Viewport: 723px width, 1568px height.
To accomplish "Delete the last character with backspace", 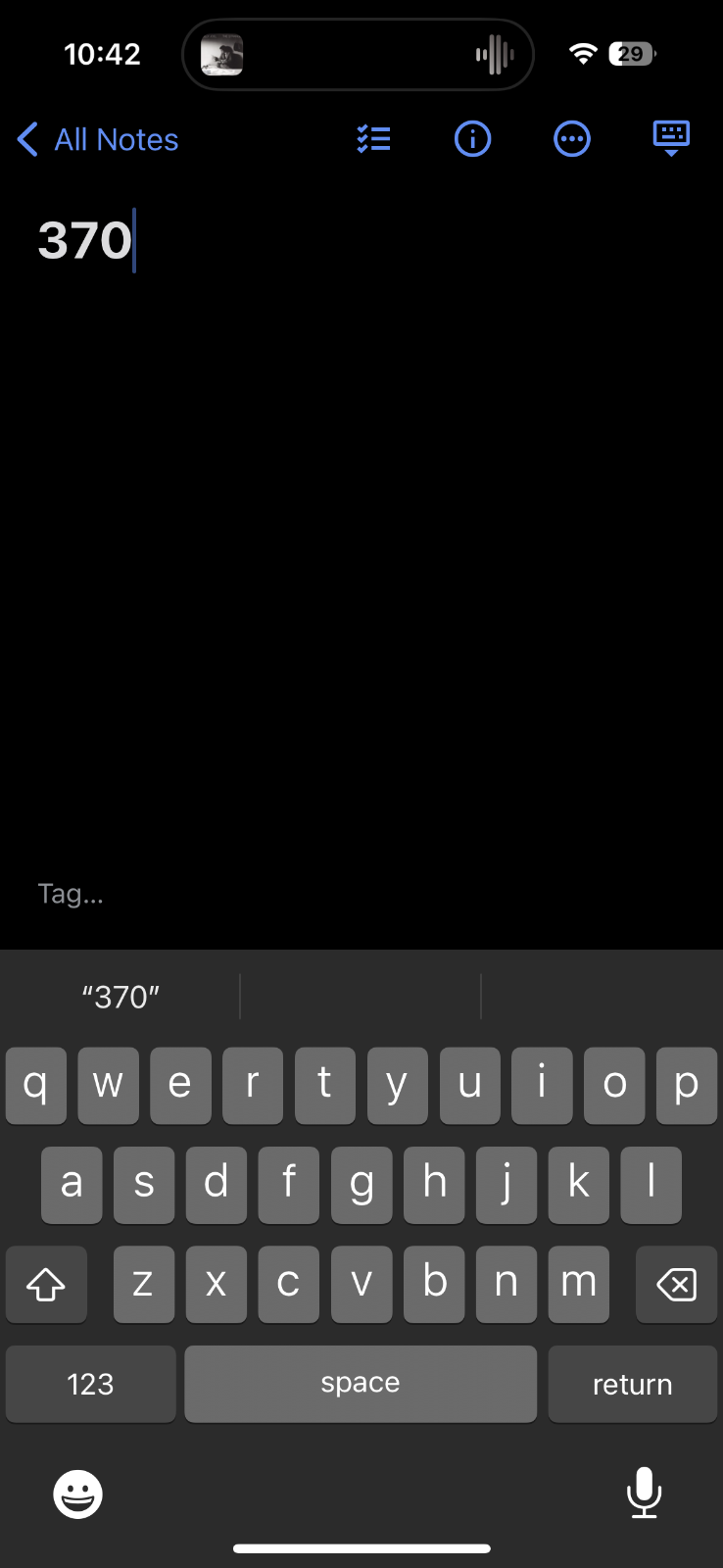I will (676, 1284).
